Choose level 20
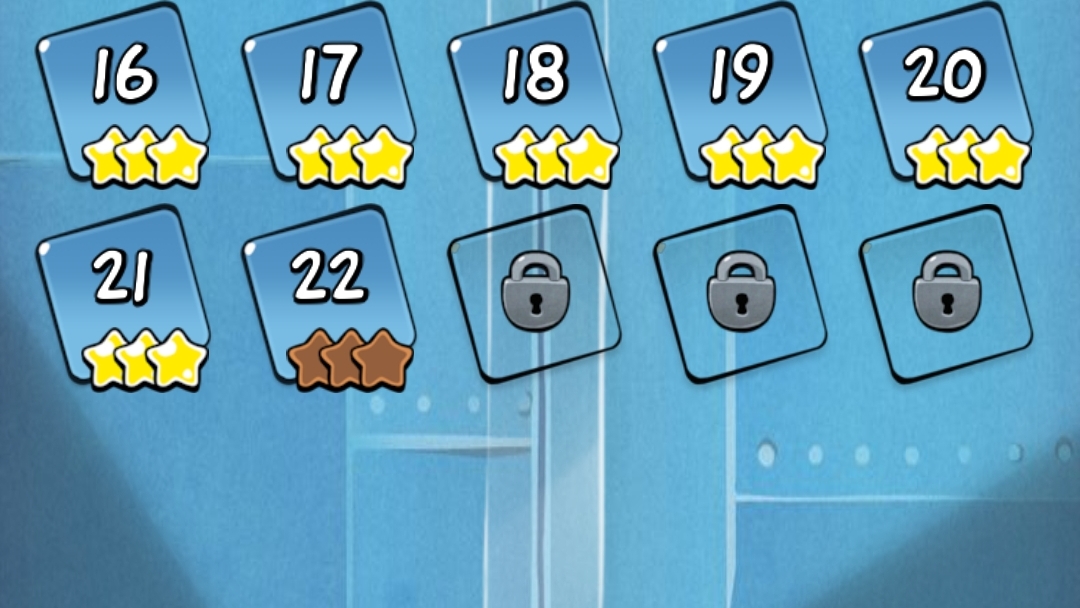1080x608 pixels. point(946,95)
